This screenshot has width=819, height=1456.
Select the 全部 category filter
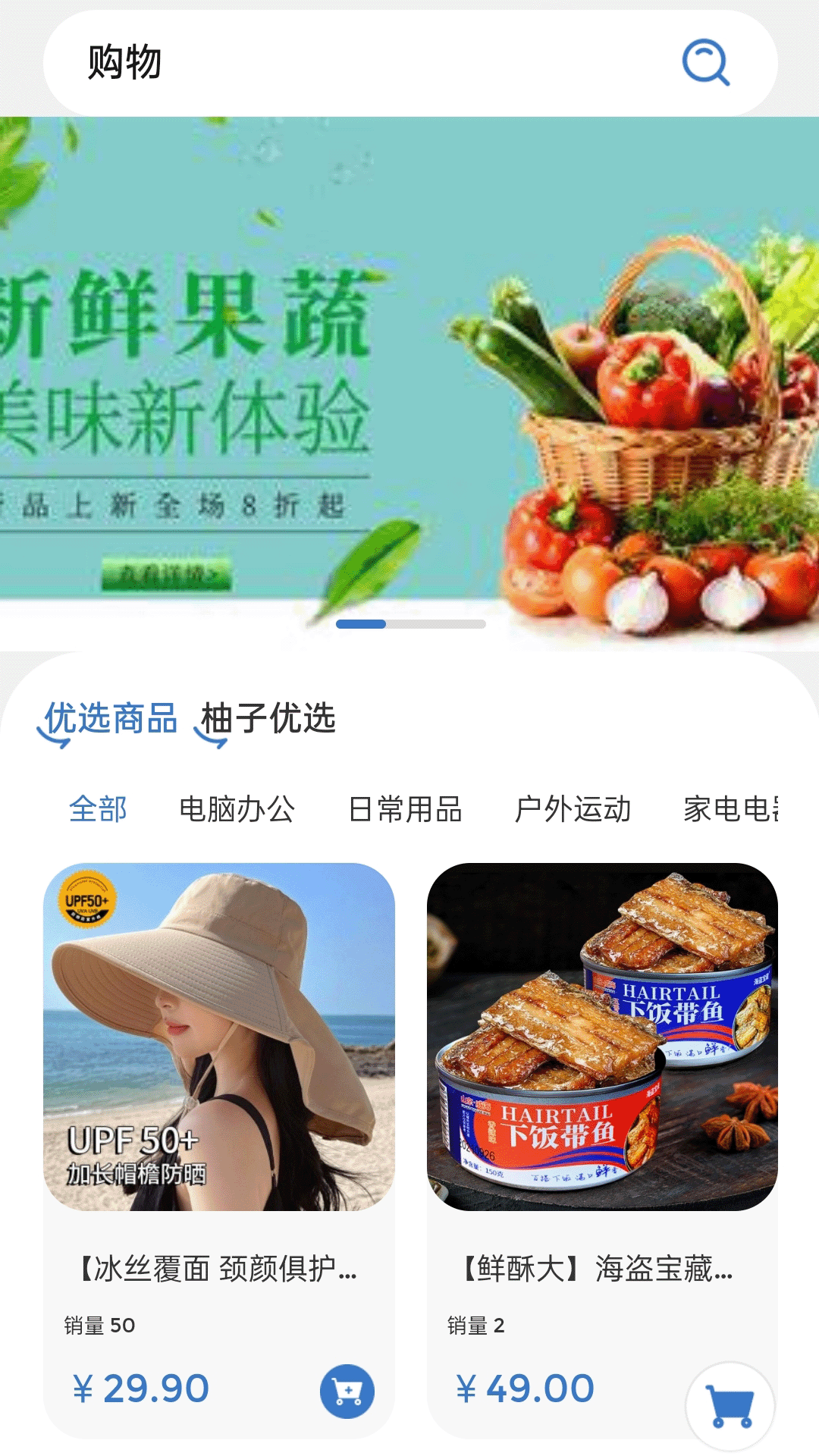click(99, 810)
